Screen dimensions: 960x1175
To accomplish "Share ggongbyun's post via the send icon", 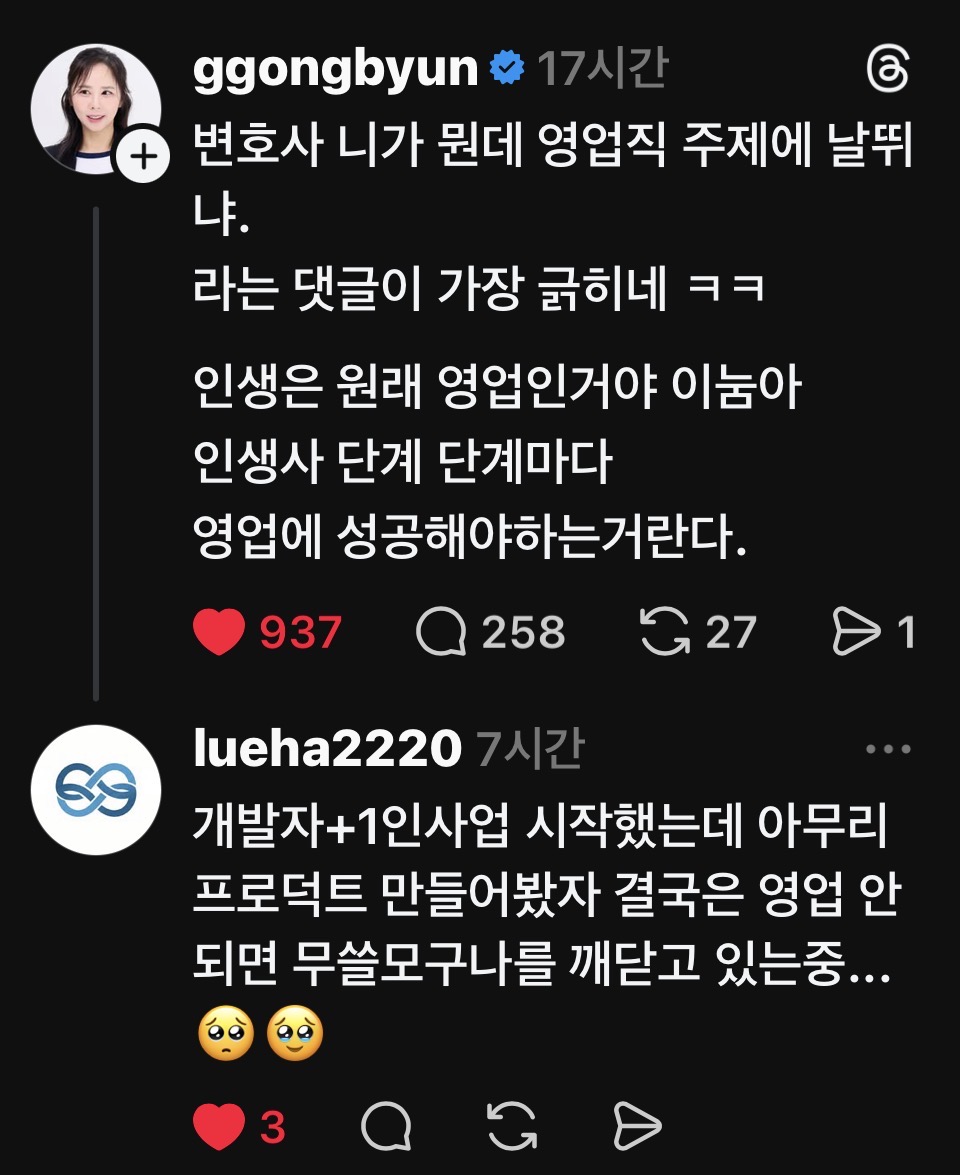I will click(858, 632).
